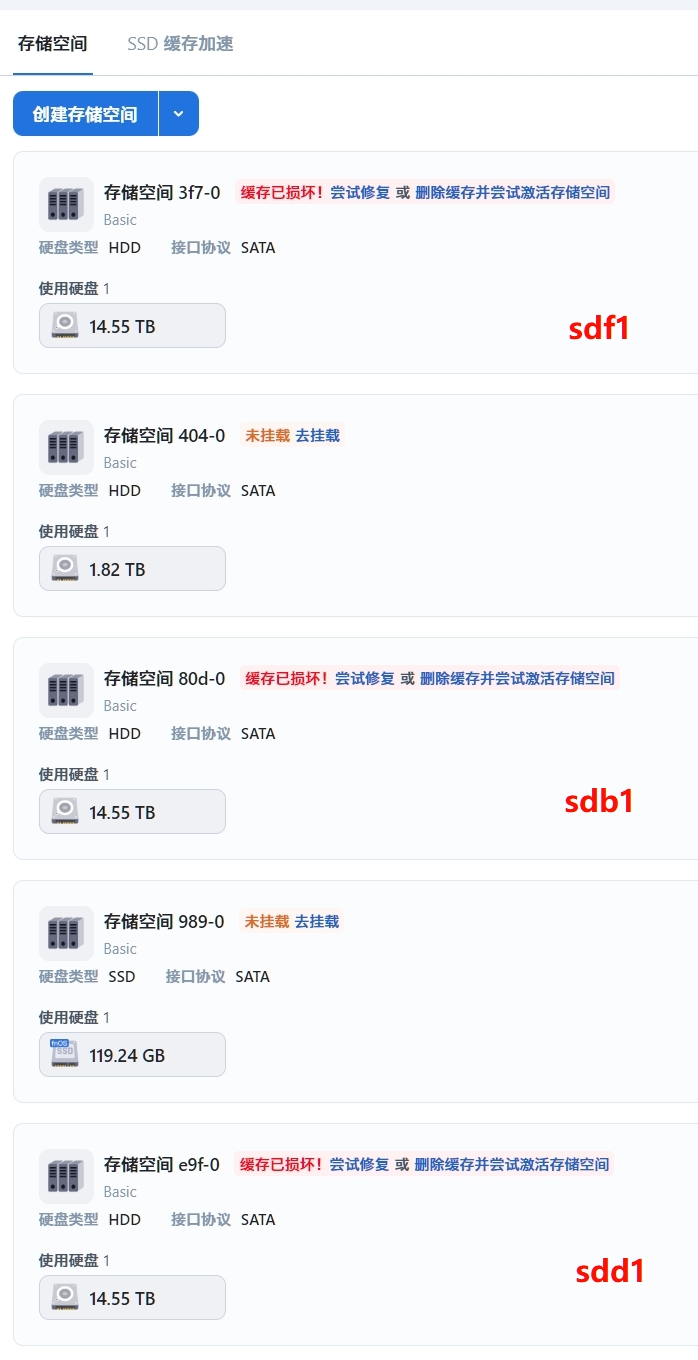Screen dimensions: 698x1360
Task: Tap 尝试修复 for 存储空间 e9f-0
Action: point(359,1164)
